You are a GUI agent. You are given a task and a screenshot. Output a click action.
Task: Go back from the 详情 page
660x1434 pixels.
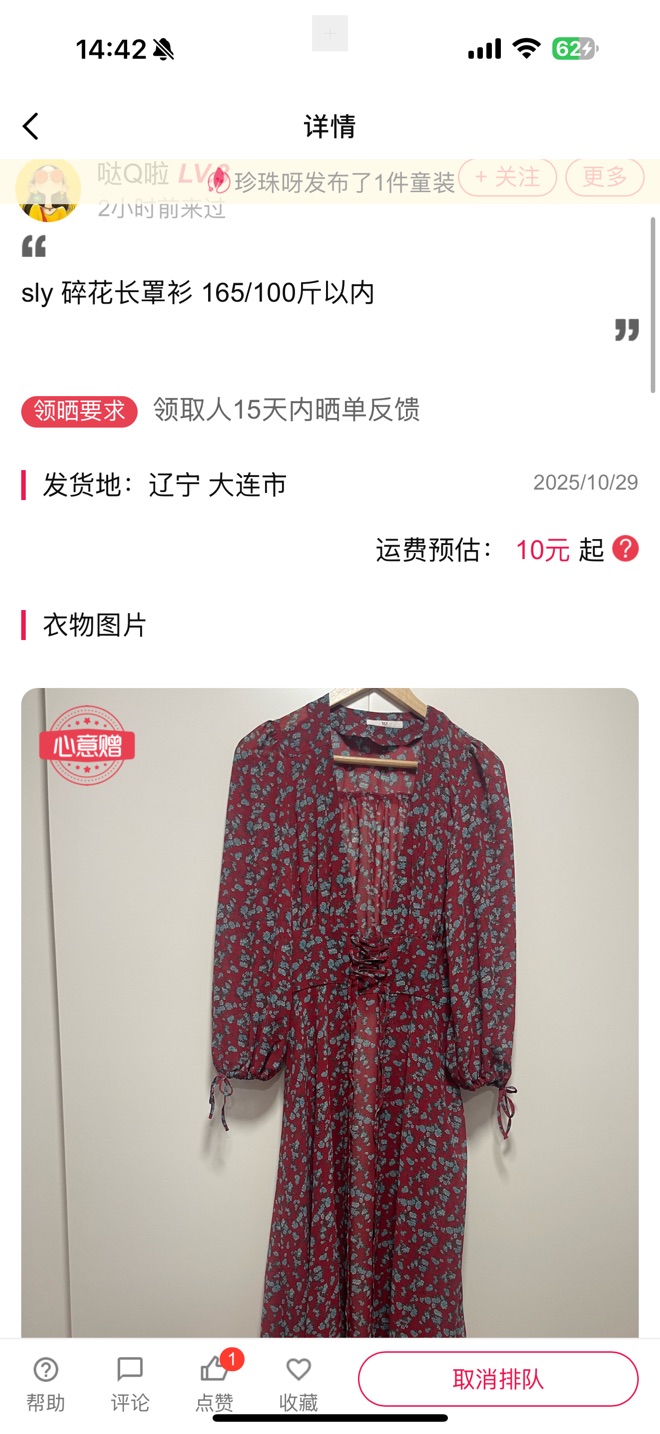click(31, 126)
